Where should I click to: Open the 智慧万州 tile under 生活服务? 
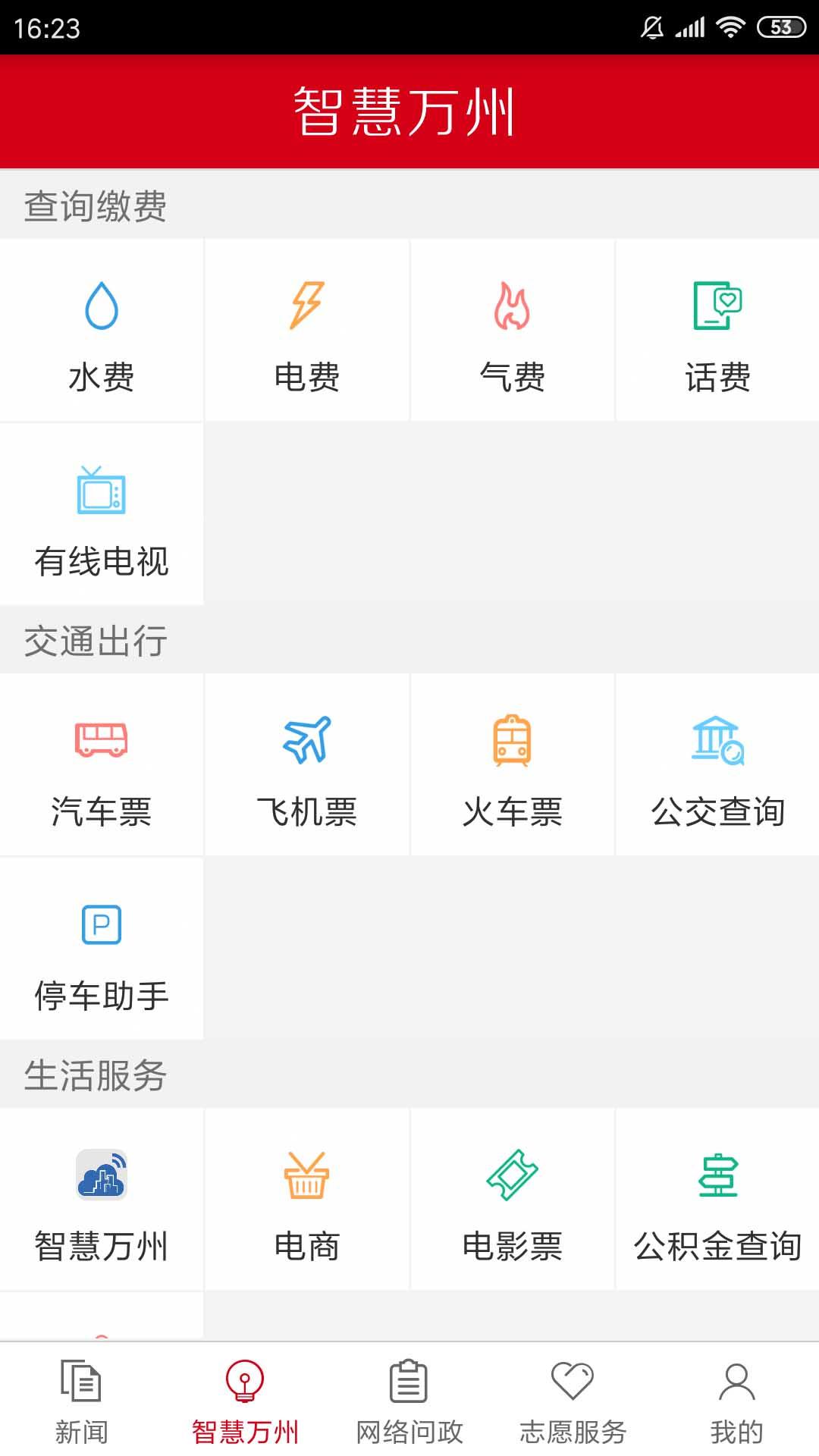pos(102,1200)
